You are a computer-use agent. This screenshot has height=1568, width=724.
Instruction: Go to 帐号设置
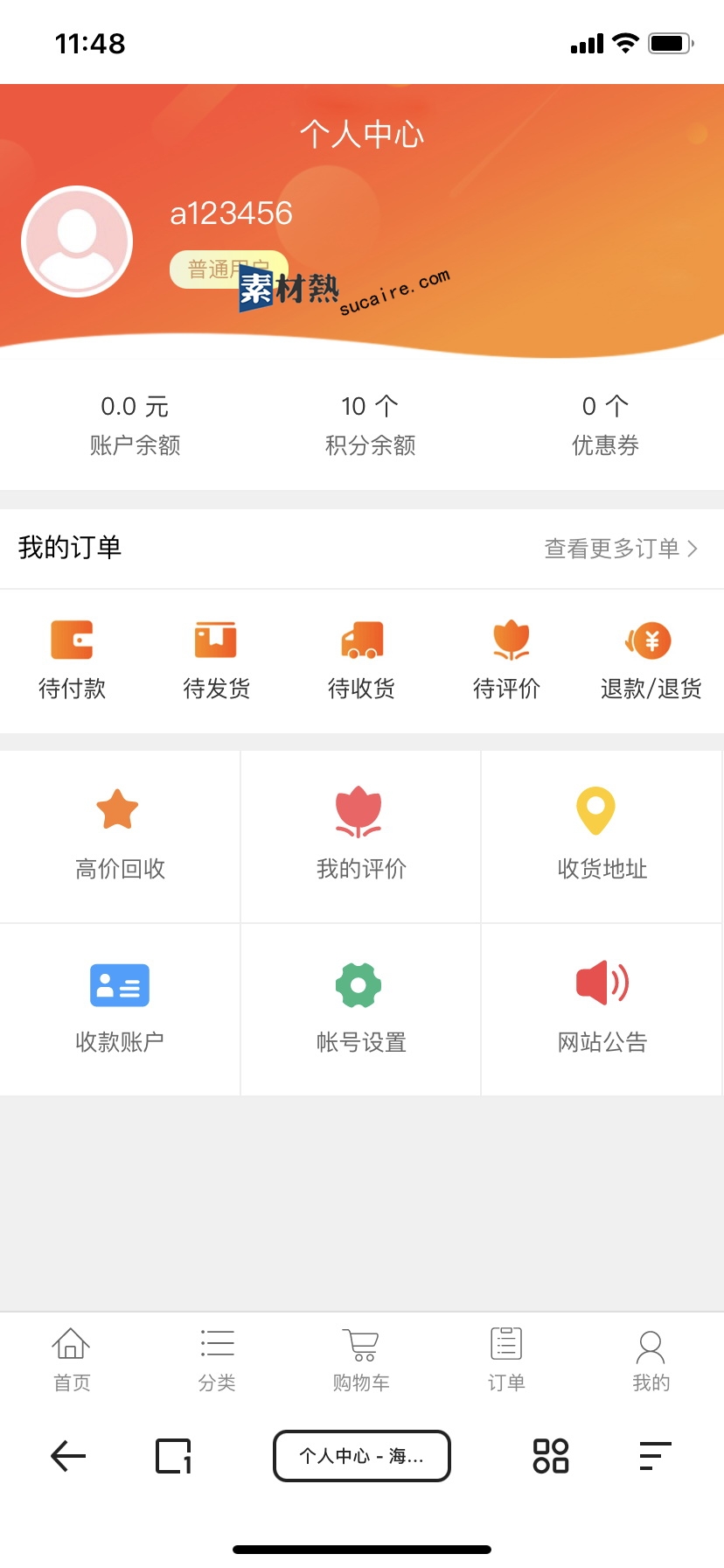(361, 1009)
